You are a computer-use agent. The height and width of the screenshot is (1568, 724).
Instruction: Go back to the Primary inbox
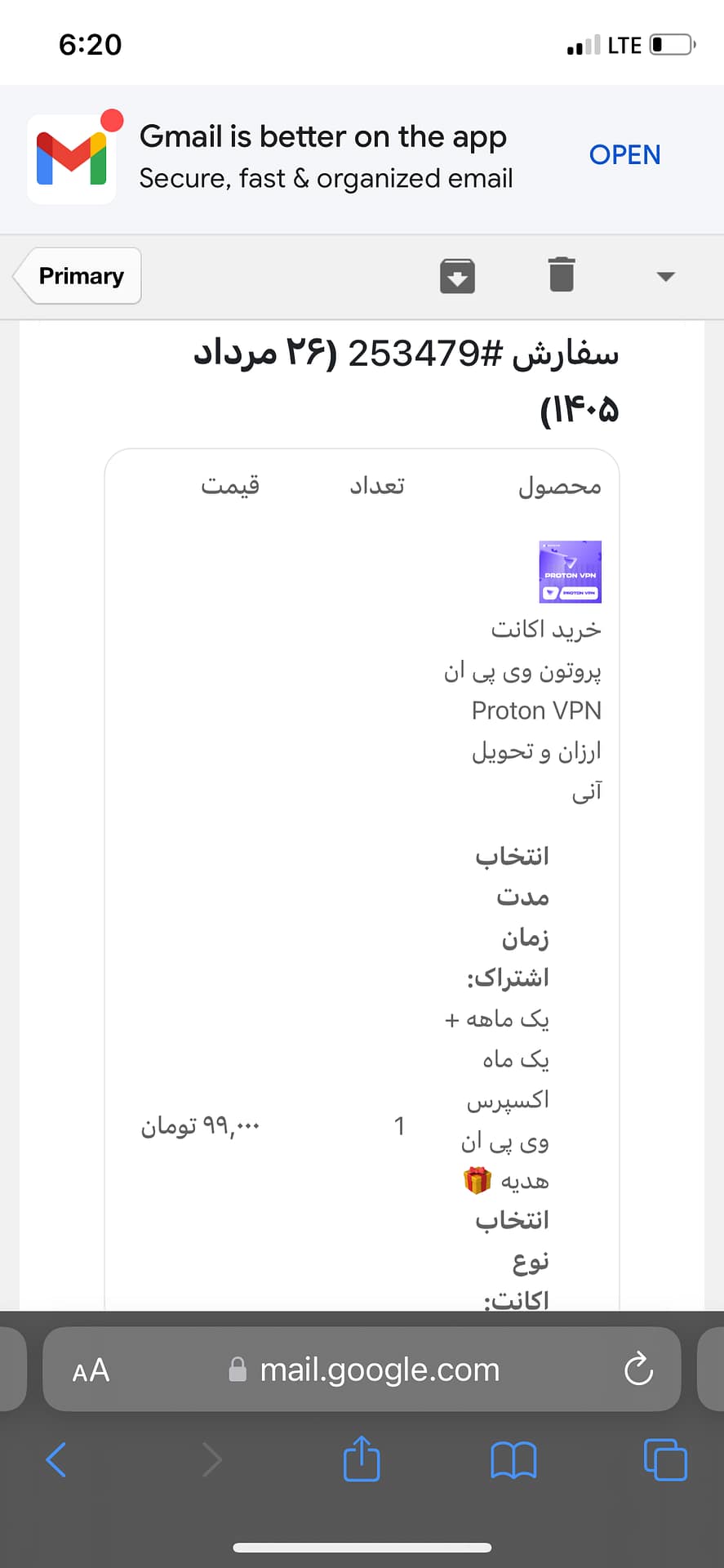pyautogui.click(x=78, y=276)
